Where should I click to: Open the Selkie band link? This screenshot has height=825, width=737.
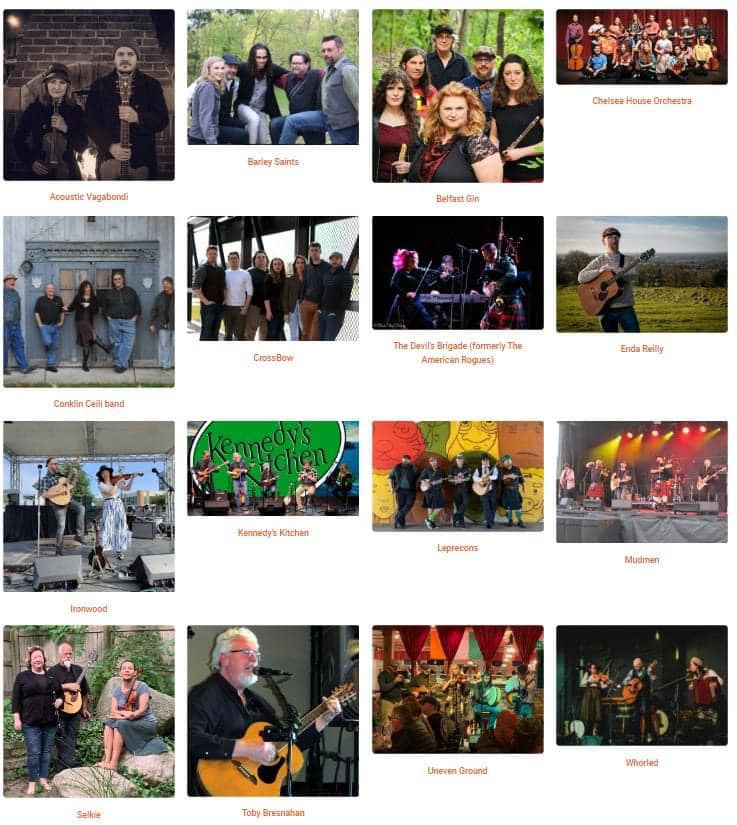tap(88, 815)
